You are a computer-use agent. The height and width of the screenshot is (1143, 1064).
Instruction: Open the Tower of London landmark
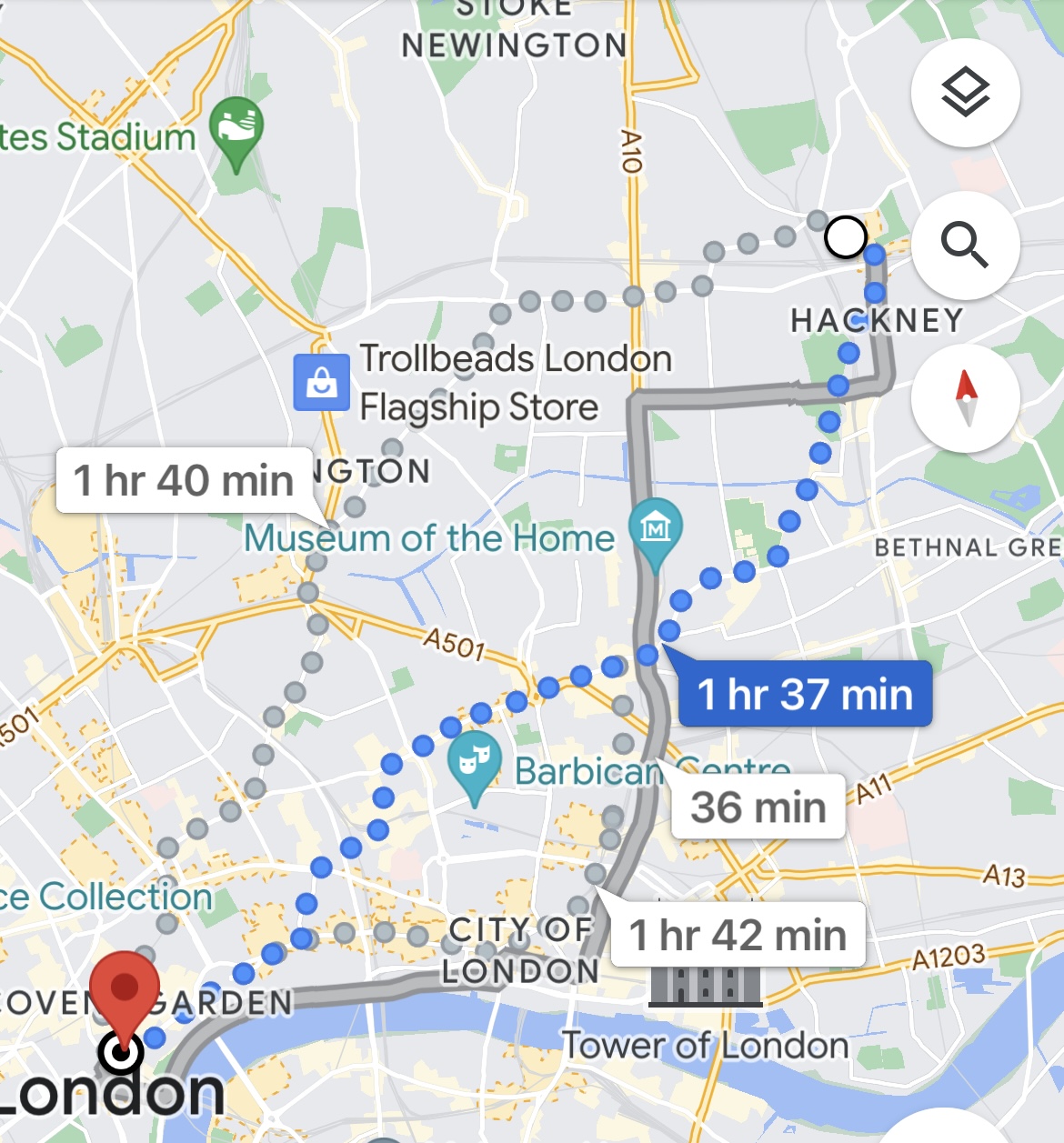[x=705, y=986]
